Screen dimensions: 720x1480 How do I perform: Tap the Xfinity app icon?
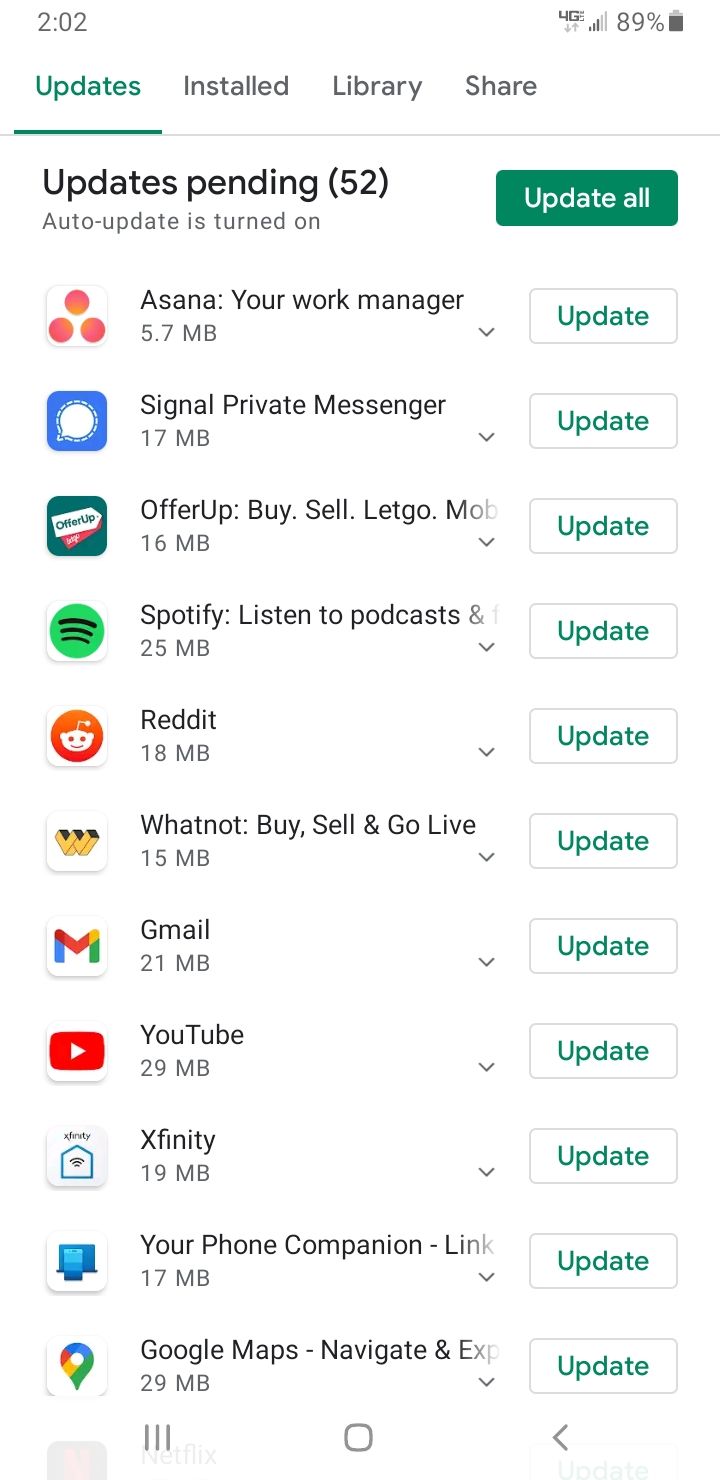(76, 1155)
